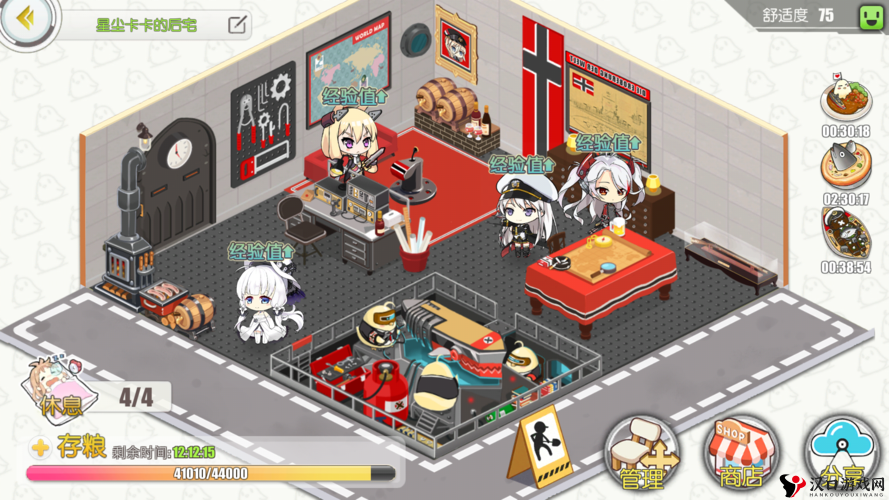
Task: Tap the 分享 share cloud button
Action: (x=842, y=453)
